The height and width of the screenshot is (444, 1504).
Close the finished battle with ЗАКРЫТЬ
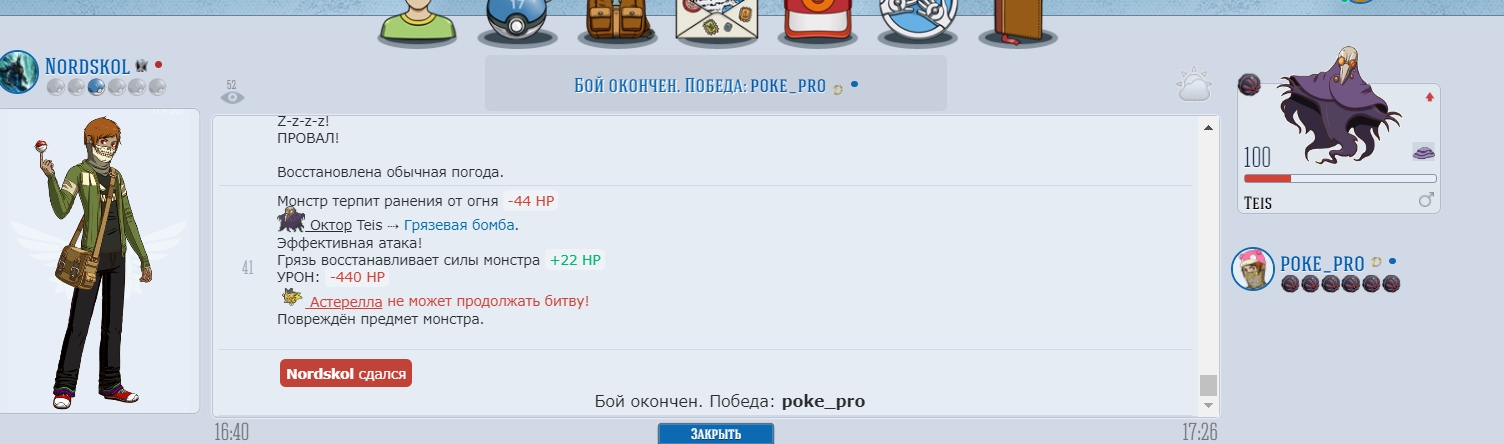point(715,434)
